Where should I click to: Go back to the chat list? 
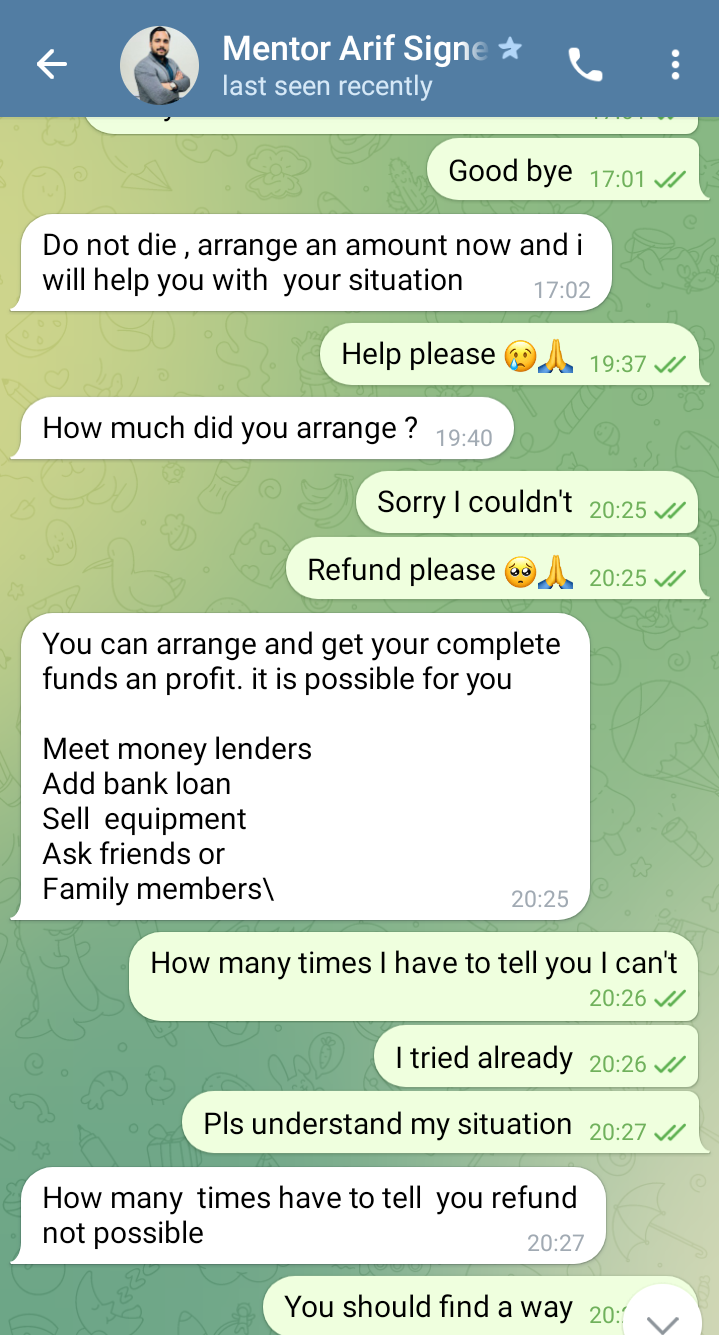tap(51, 65)
